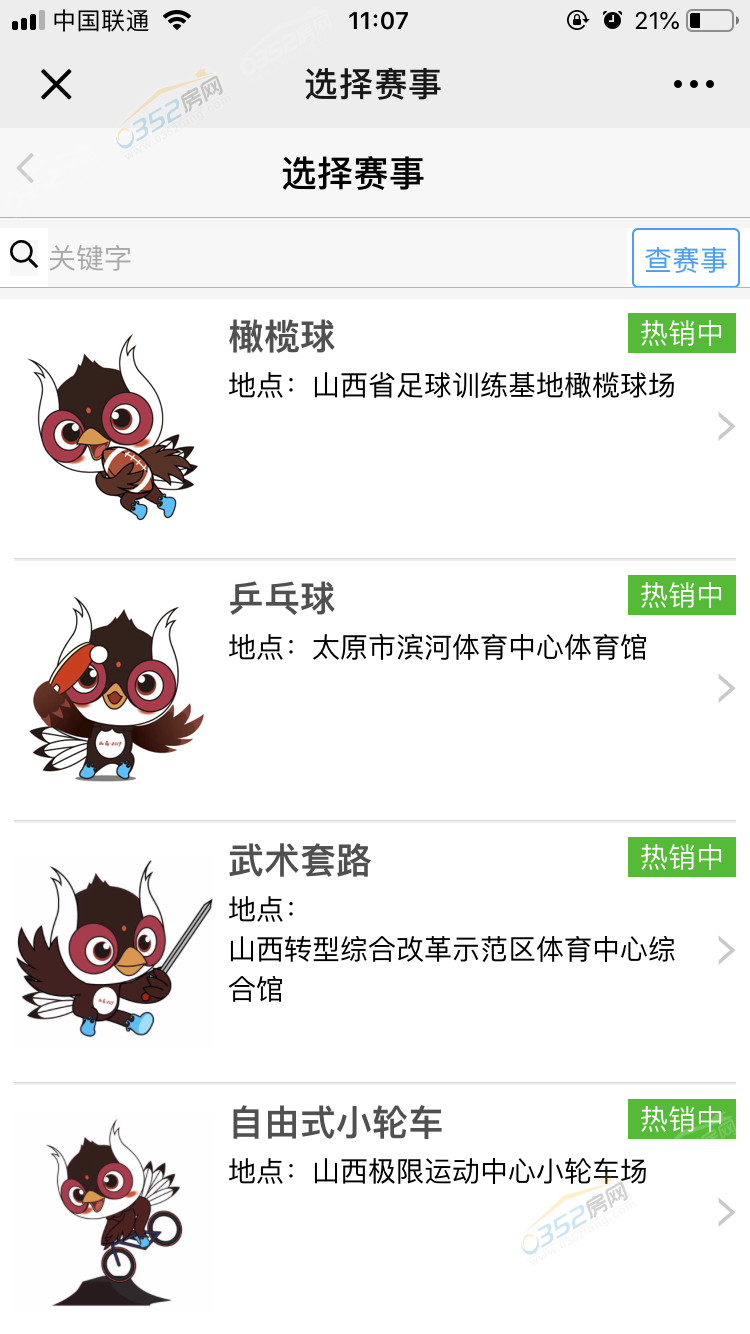Tap the 热销中 badge on 武术套路
This screenshot has width=750, height=1334.
coord(681,857)
